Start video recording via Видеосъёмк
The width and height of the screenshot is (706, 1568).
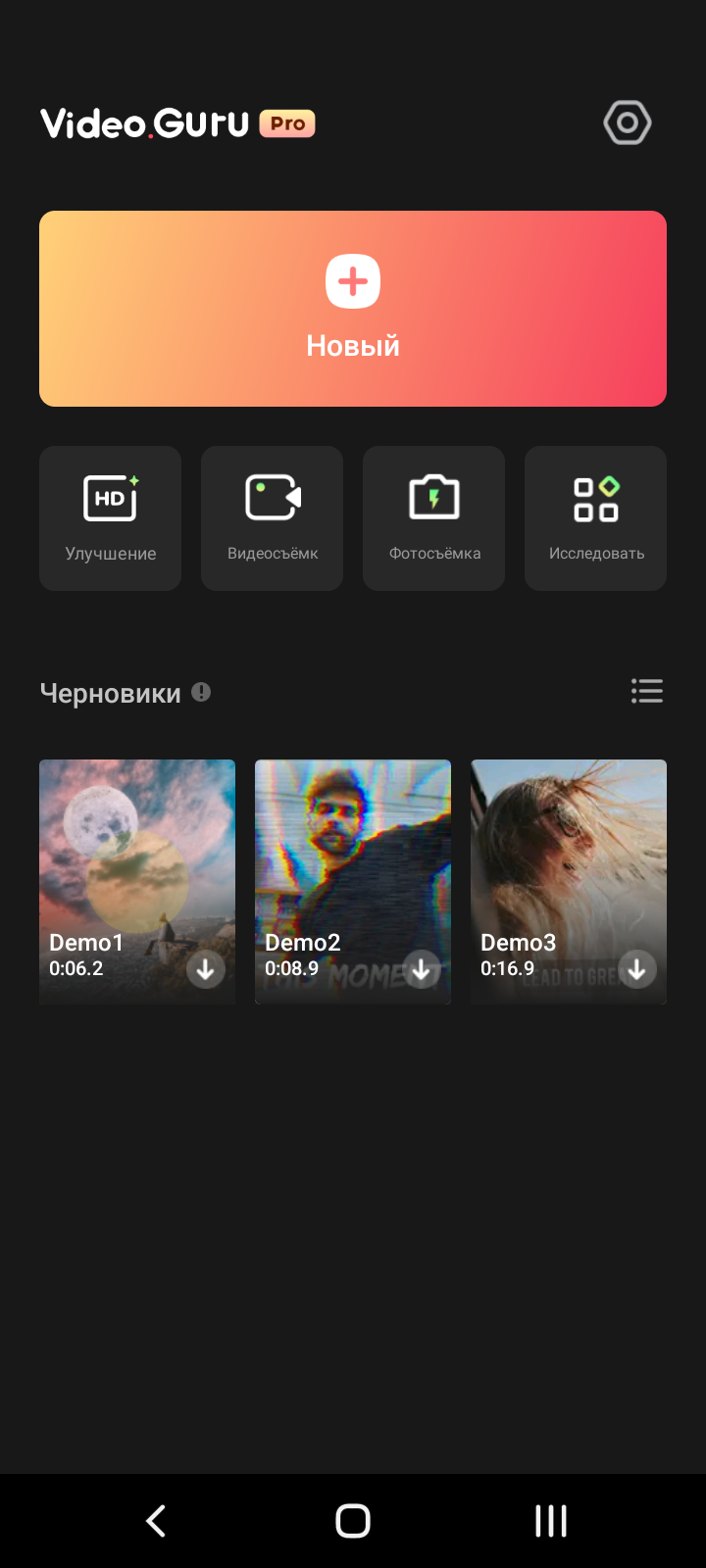point(272,518)
